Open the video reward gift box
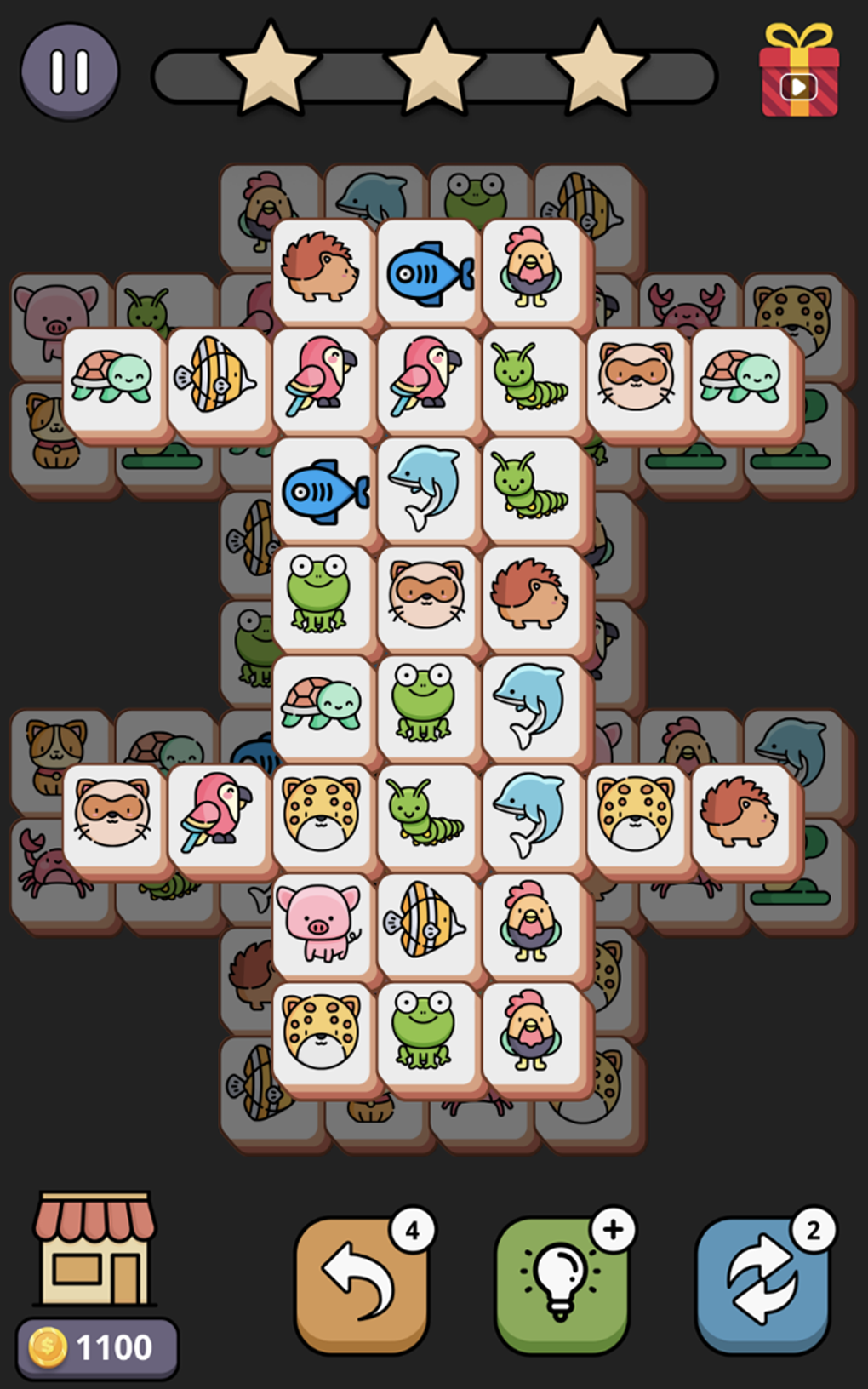Screen dimensions: 868x1389 click(798, 71)
